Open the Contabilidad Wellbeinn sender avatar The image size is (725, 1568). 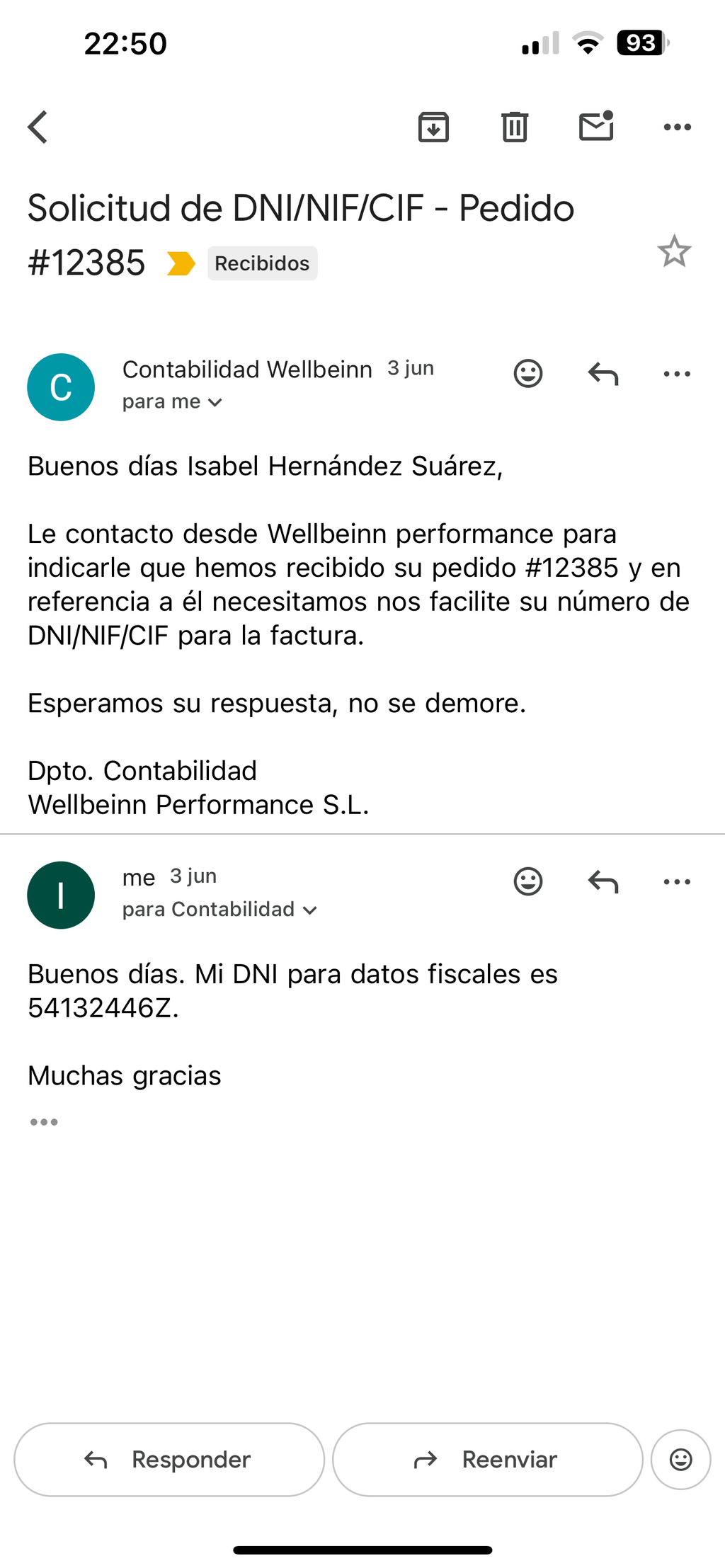pyautogui.click(x=61, y=387)
